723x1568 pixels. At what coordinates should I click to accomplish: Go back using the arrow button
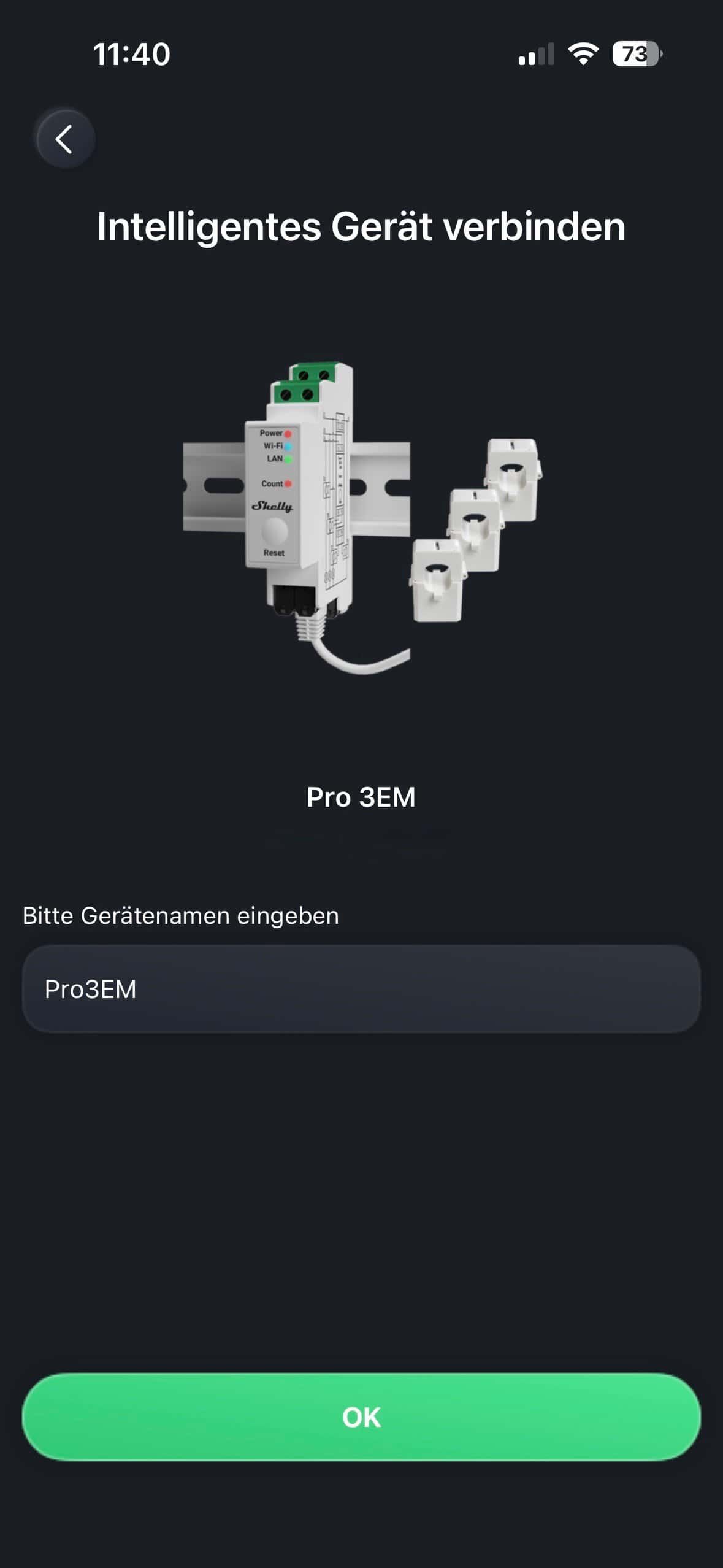tap(65, 139)
